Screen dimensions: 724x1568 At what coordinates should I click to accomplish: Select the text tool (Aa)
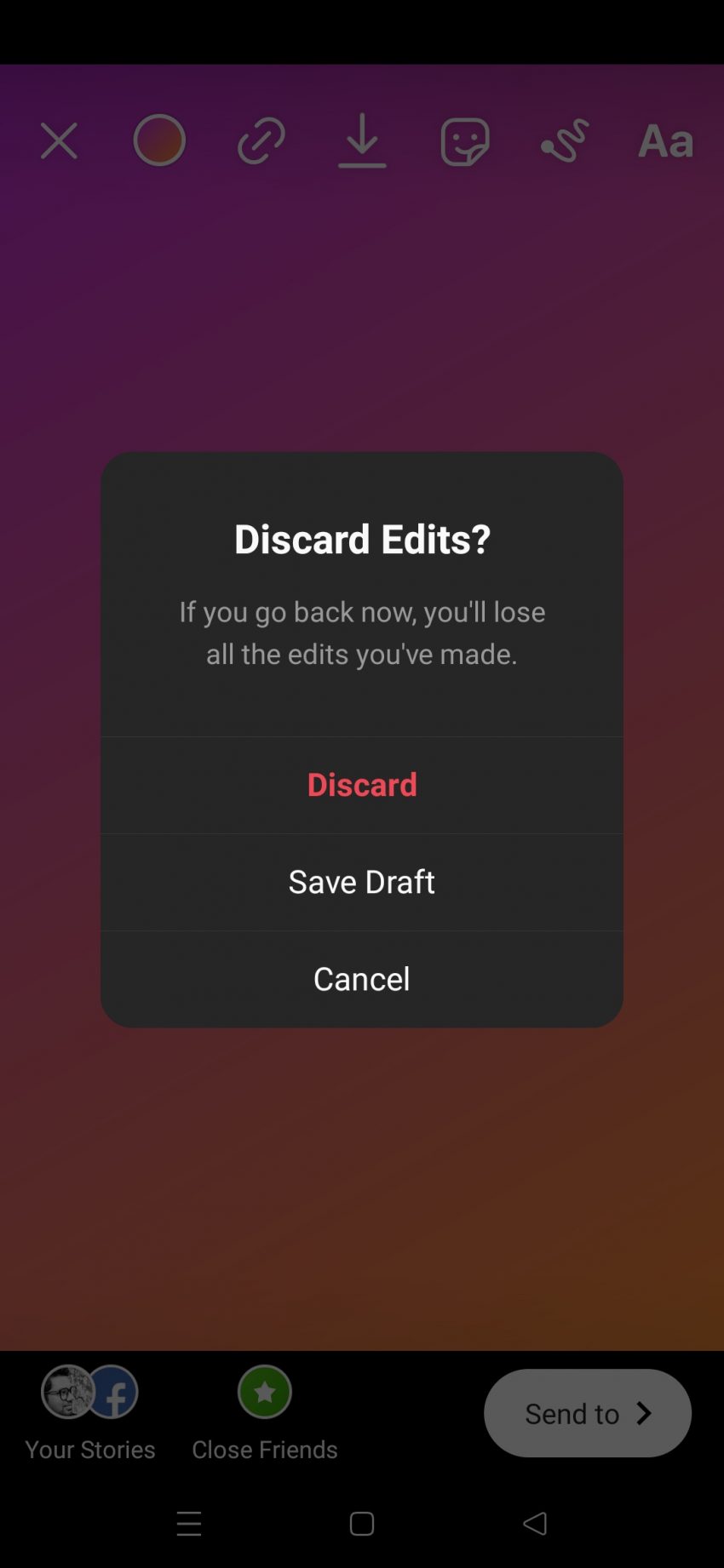click(x=664, y=140)
